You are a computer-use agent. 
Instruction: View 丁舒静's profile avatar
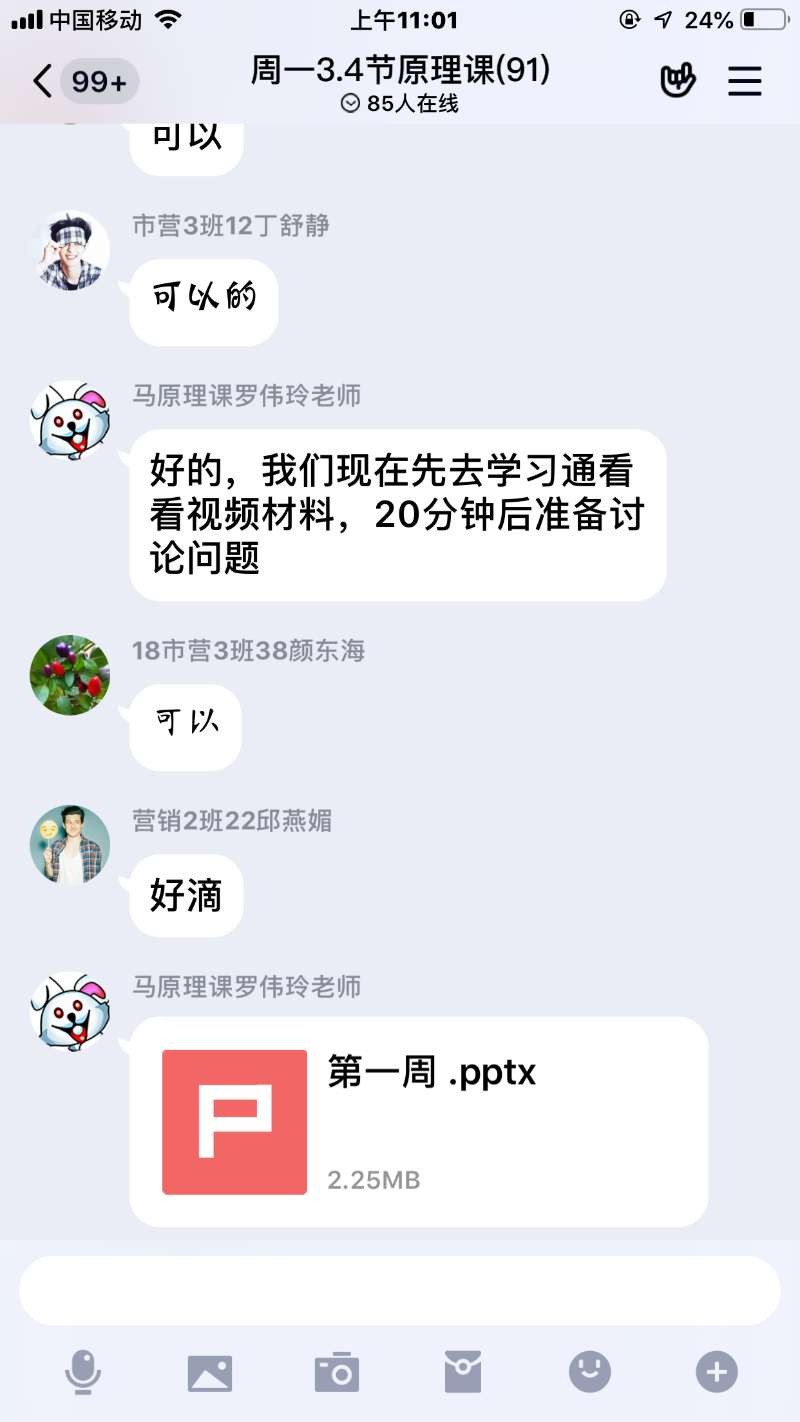pos(70,250)
